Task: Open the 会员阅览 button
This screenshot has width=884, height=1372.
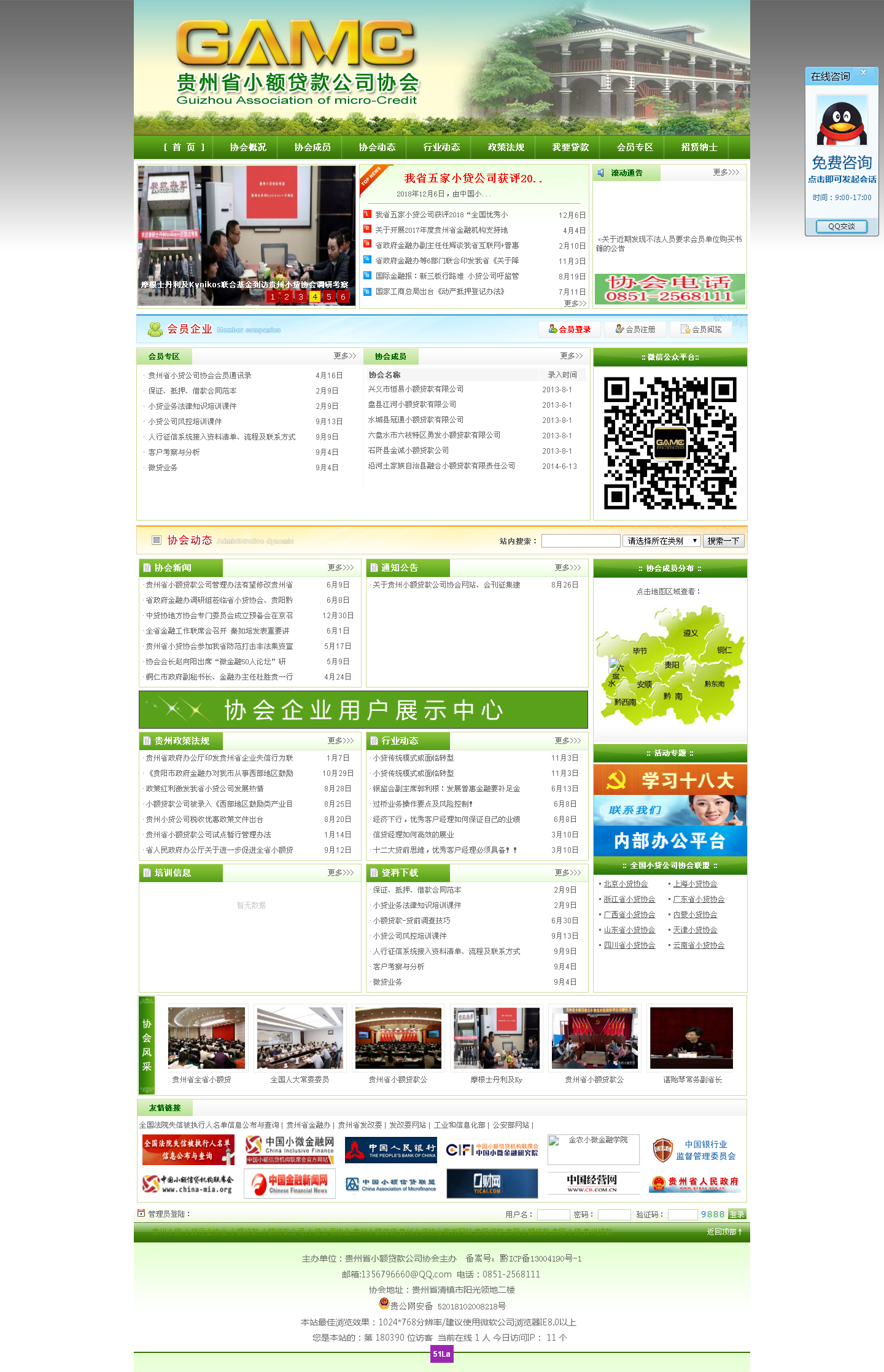Action: [700, 329]
